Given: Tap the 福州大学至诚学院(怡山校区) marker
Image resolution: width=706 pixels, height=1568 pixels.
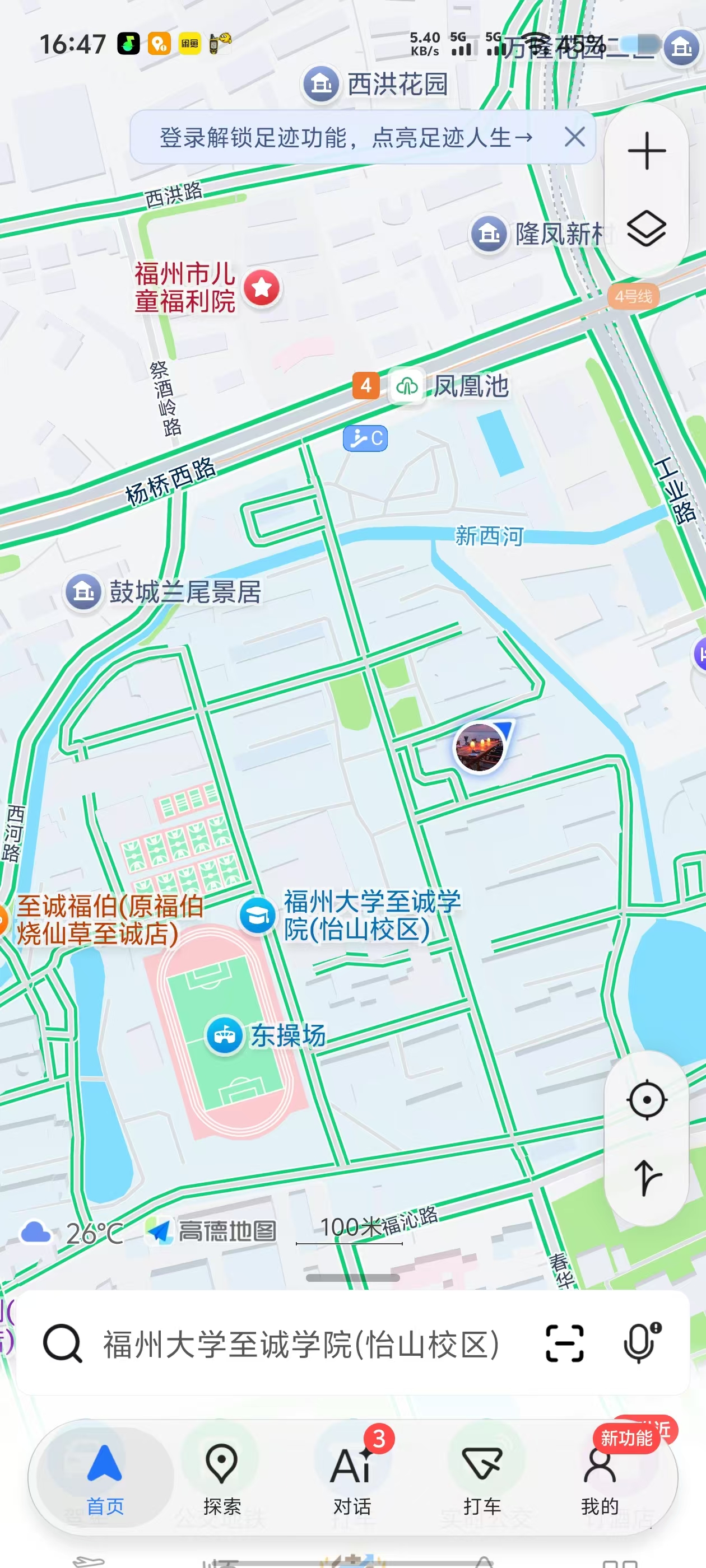Looking at the screenshot, I should tap(350, 915).
